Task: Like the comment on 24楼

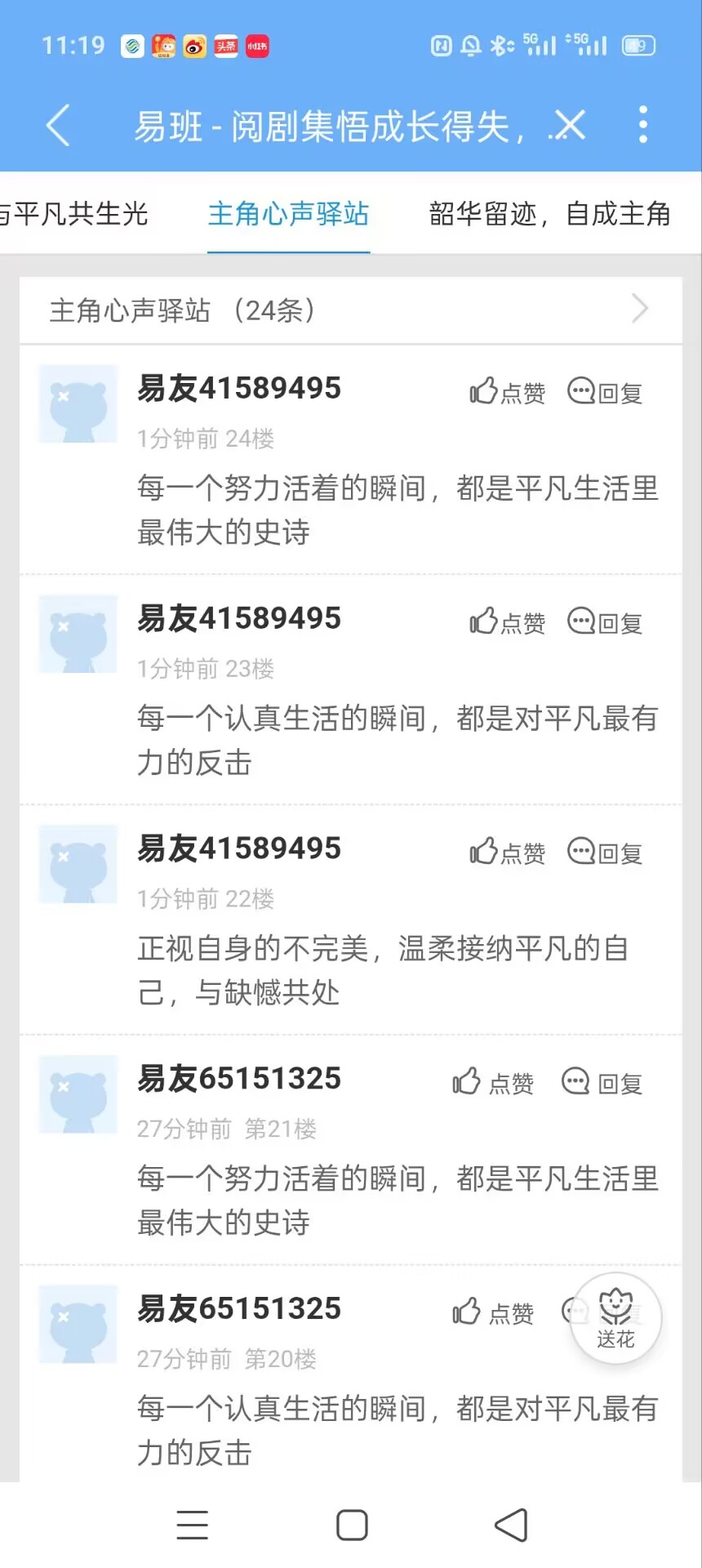Action: point(507,393)
